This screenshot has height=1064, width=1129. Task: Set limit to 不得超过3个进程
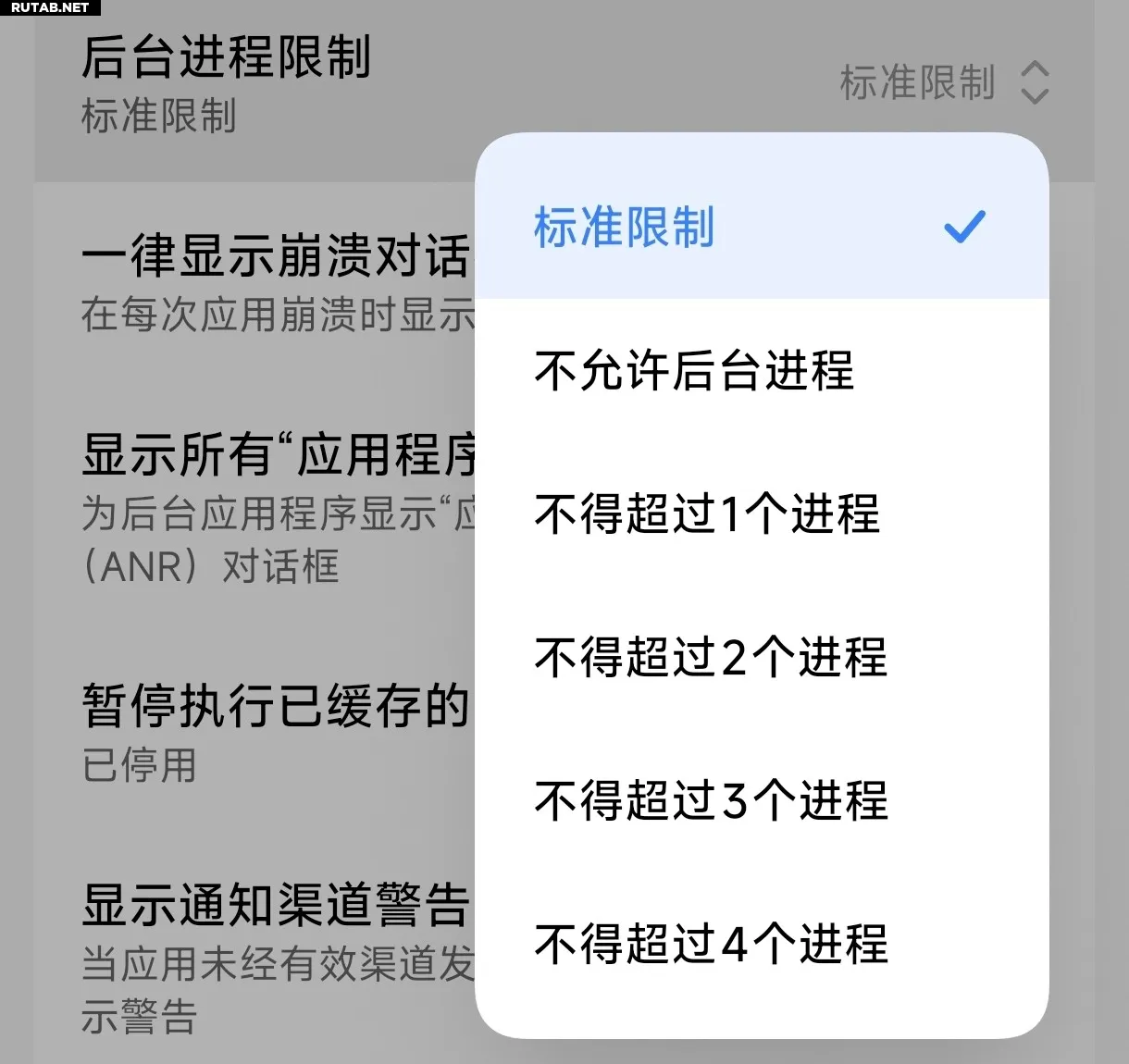tap(711, 801)
